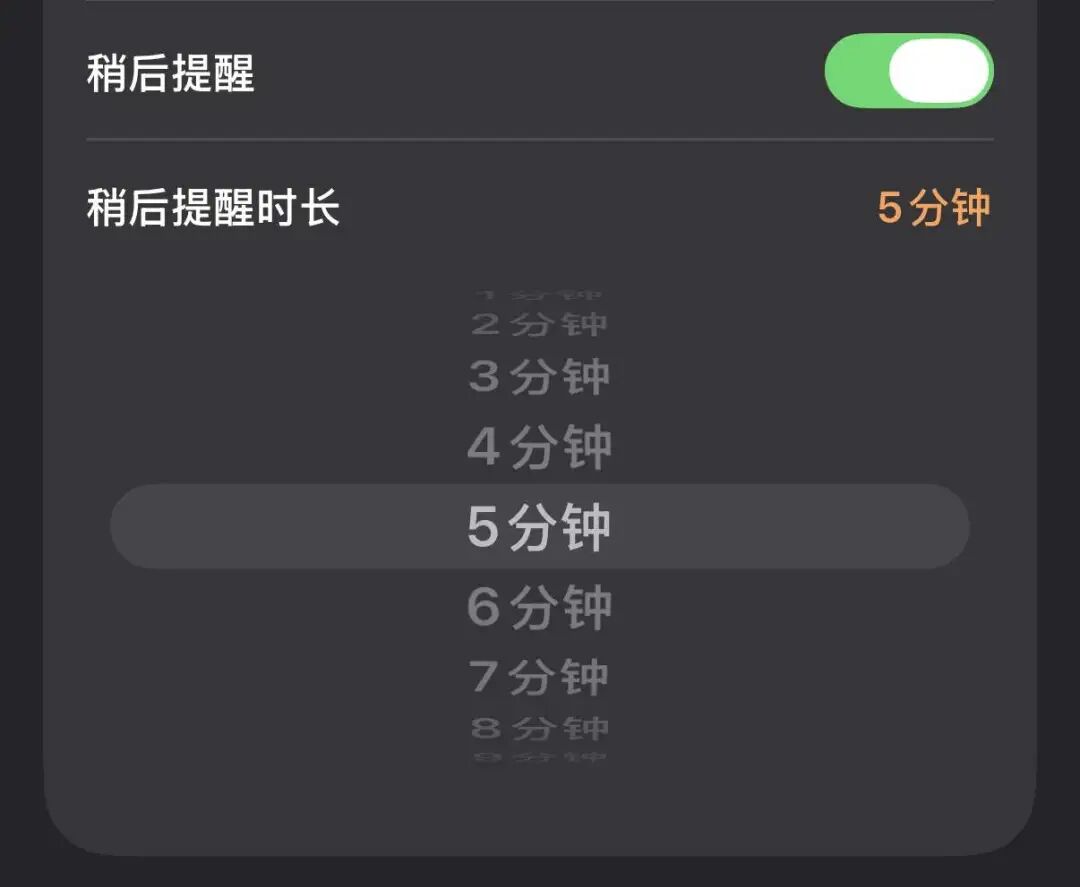Select 2分钟 in the picker wheel
Screen dimensions: 1080x887
(539, 324)
